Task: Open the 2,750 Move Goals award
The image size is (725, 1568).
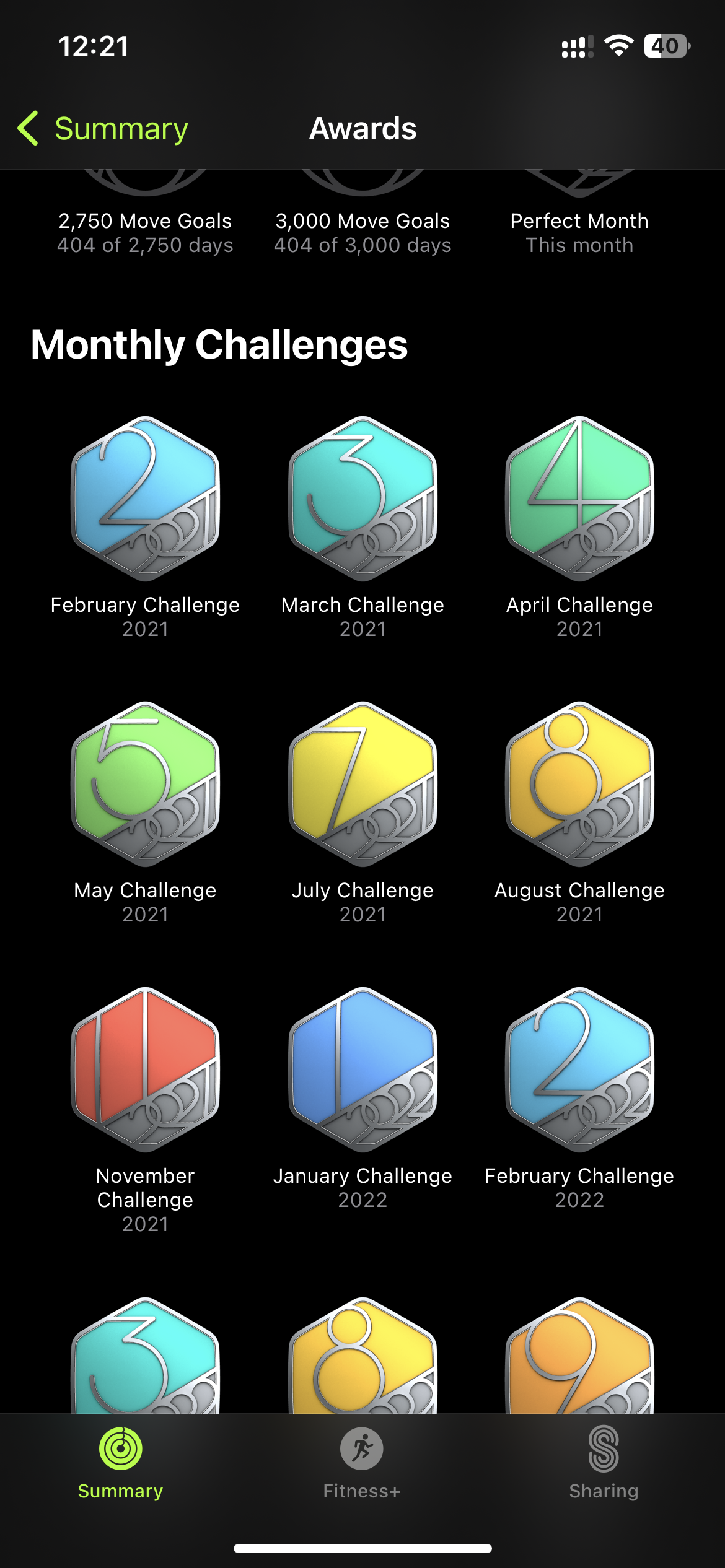Action: 145,222
